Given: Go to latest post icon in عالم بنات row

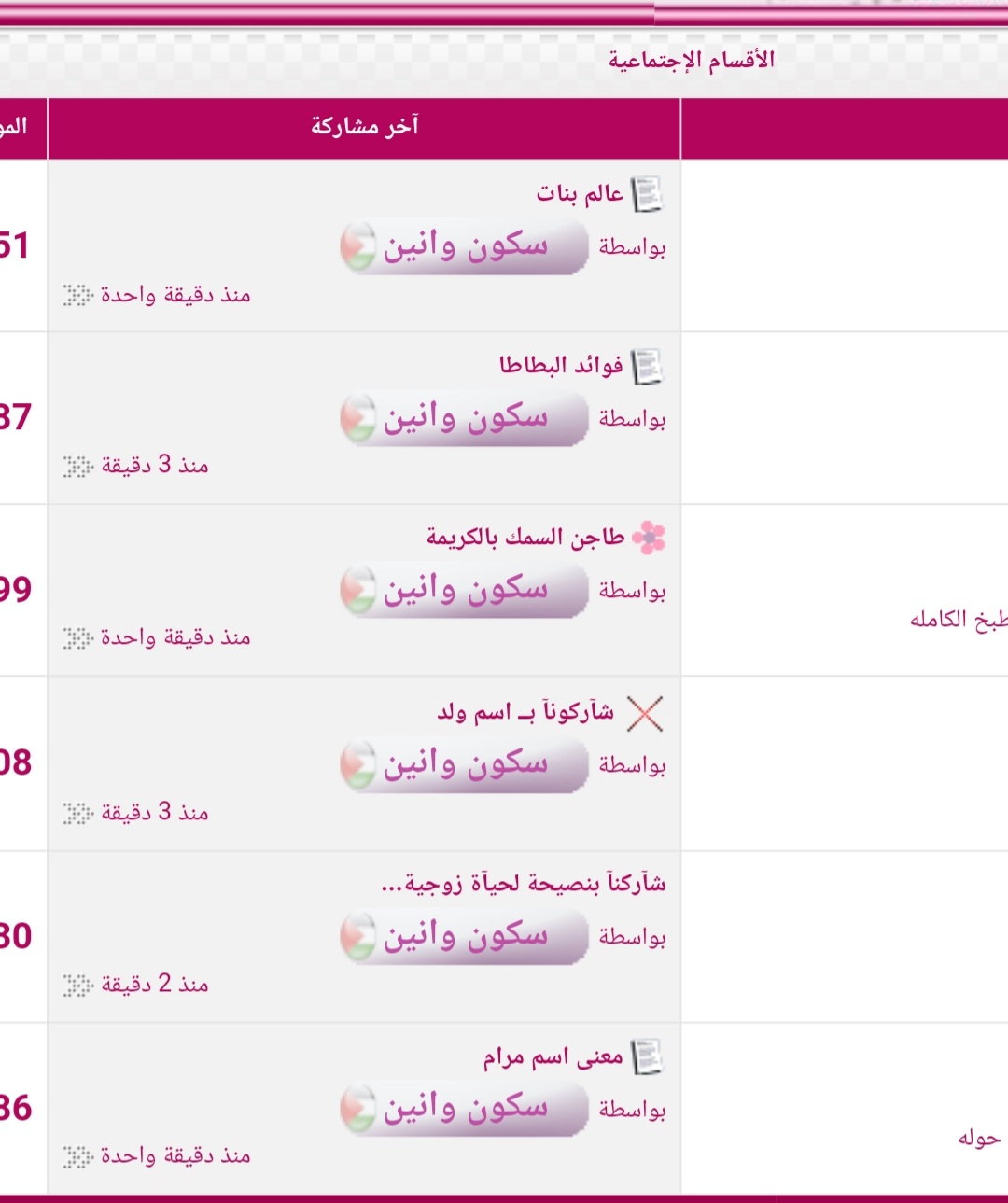Looking at the screenshot, I should tap(78, 296).
